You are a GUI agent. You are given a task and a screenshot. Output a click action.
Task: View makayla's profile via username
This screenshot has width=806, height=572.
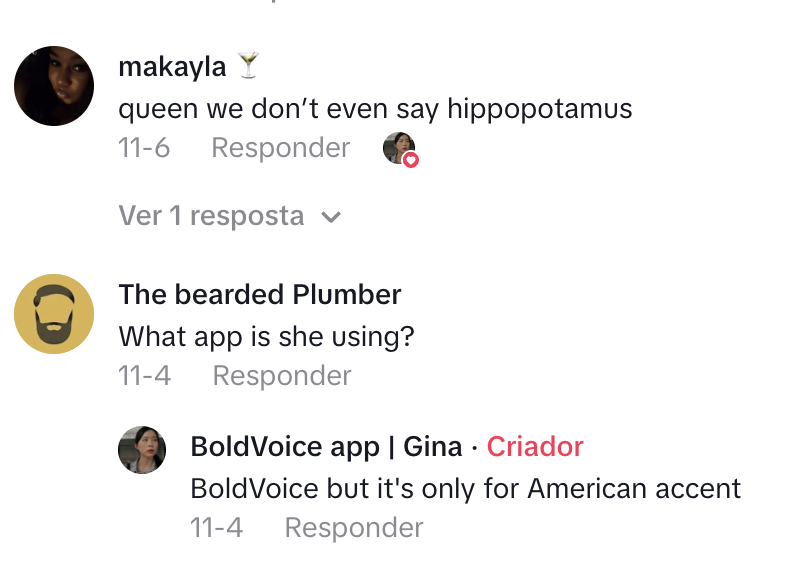tap(172, 67)
